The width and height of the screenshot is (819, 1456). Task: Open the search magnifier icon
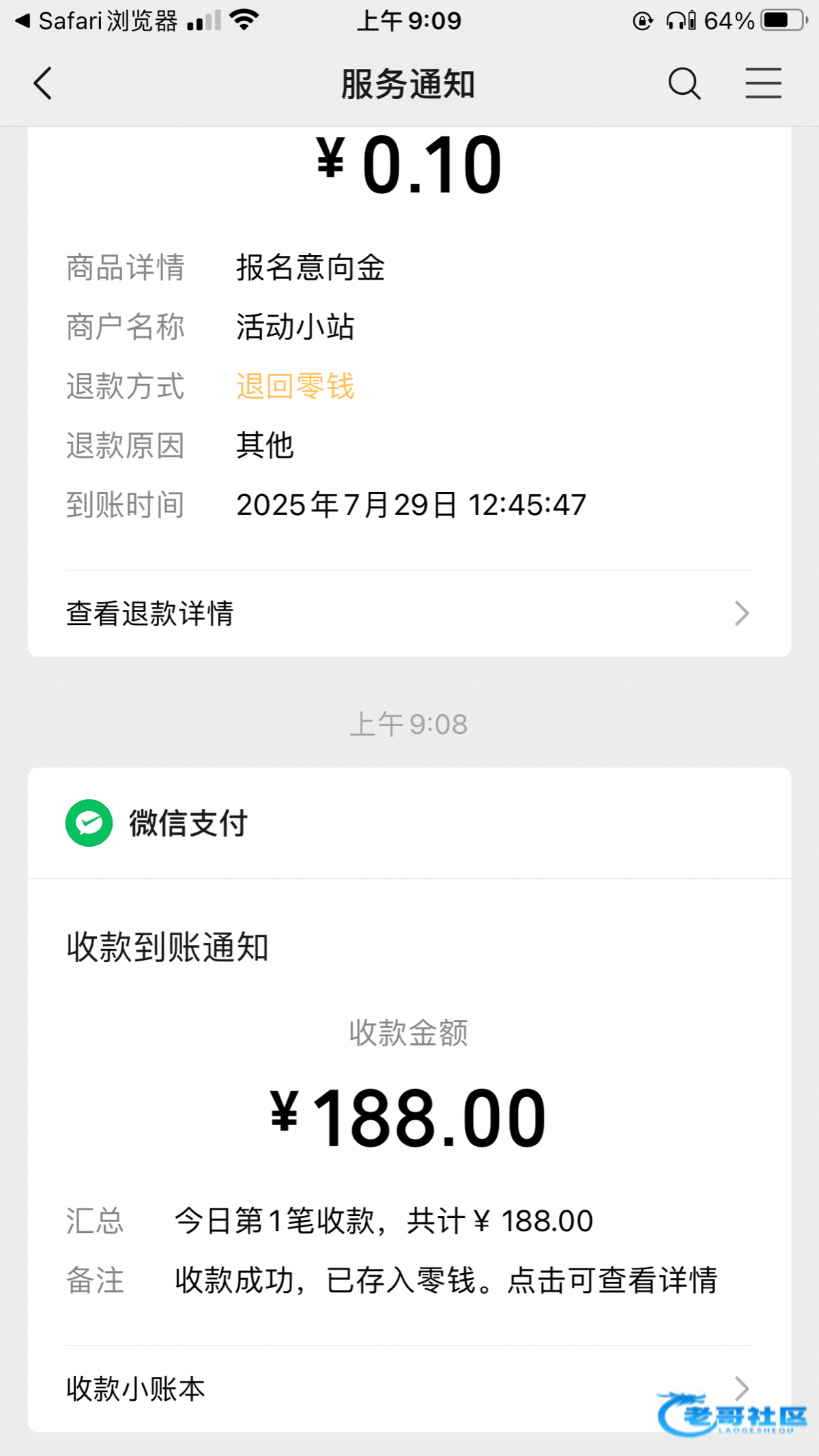tap(684, 84)
